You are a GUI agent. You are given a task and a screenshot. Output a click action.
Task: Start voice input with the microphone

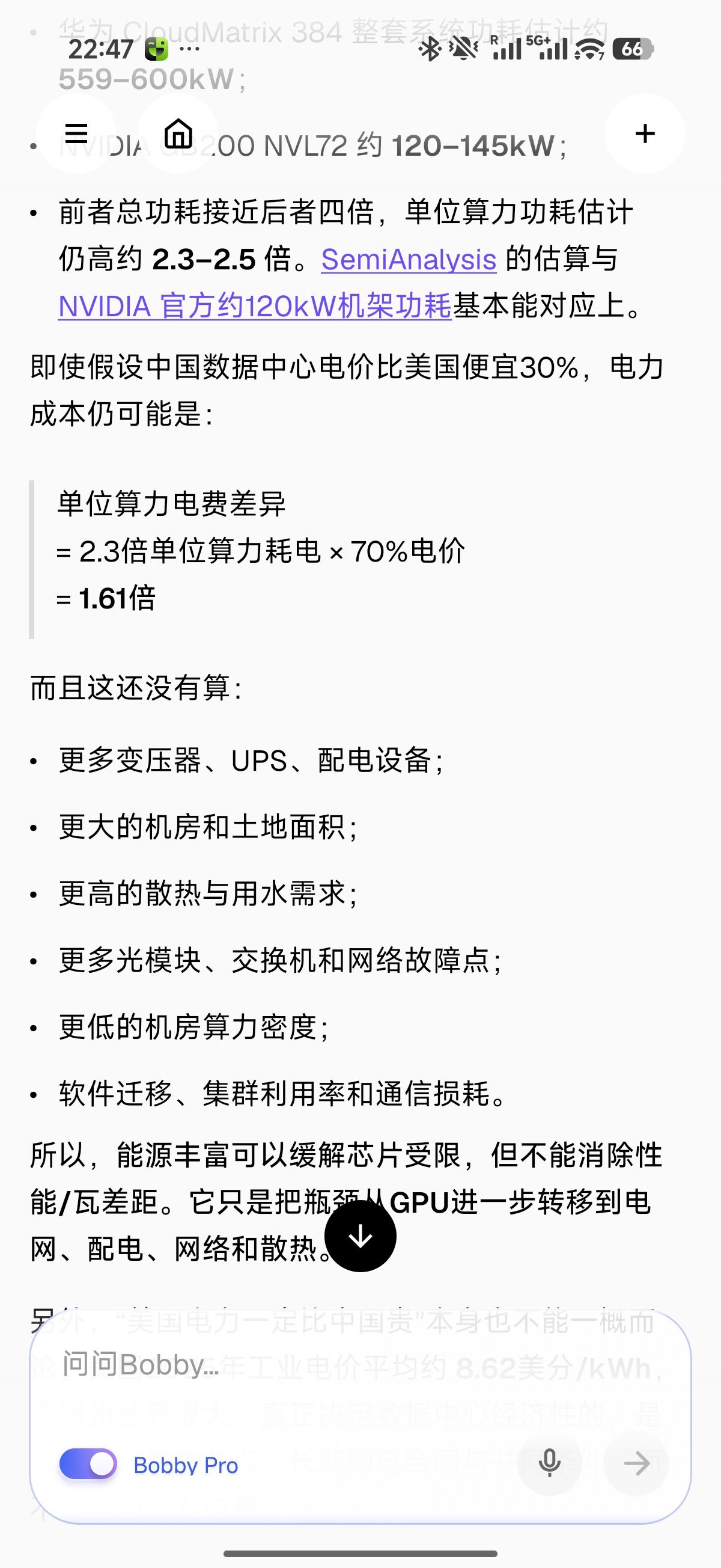pos(549,1463)
